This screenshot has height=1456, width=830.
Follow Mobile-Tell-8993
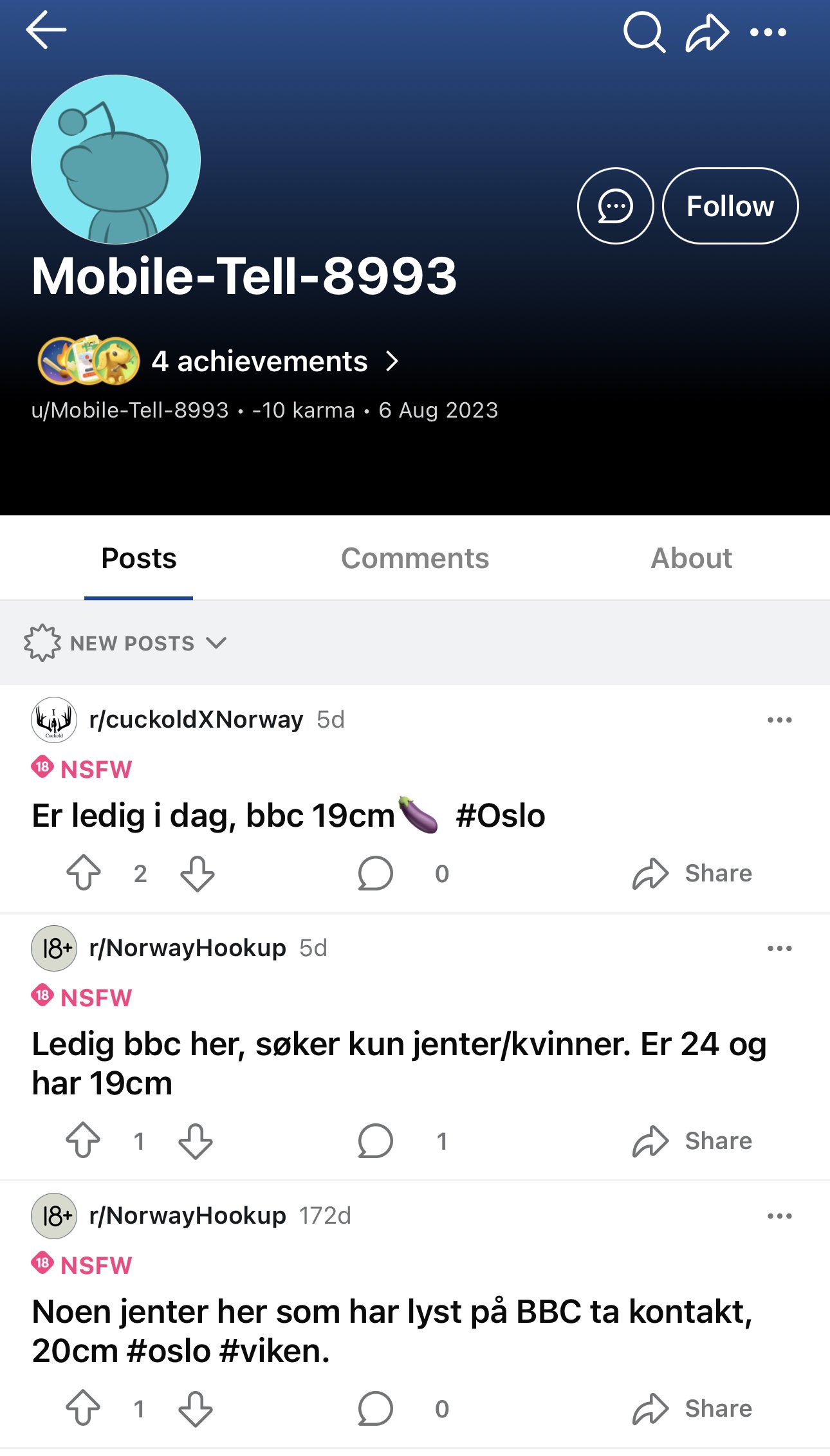coord(730,207)
